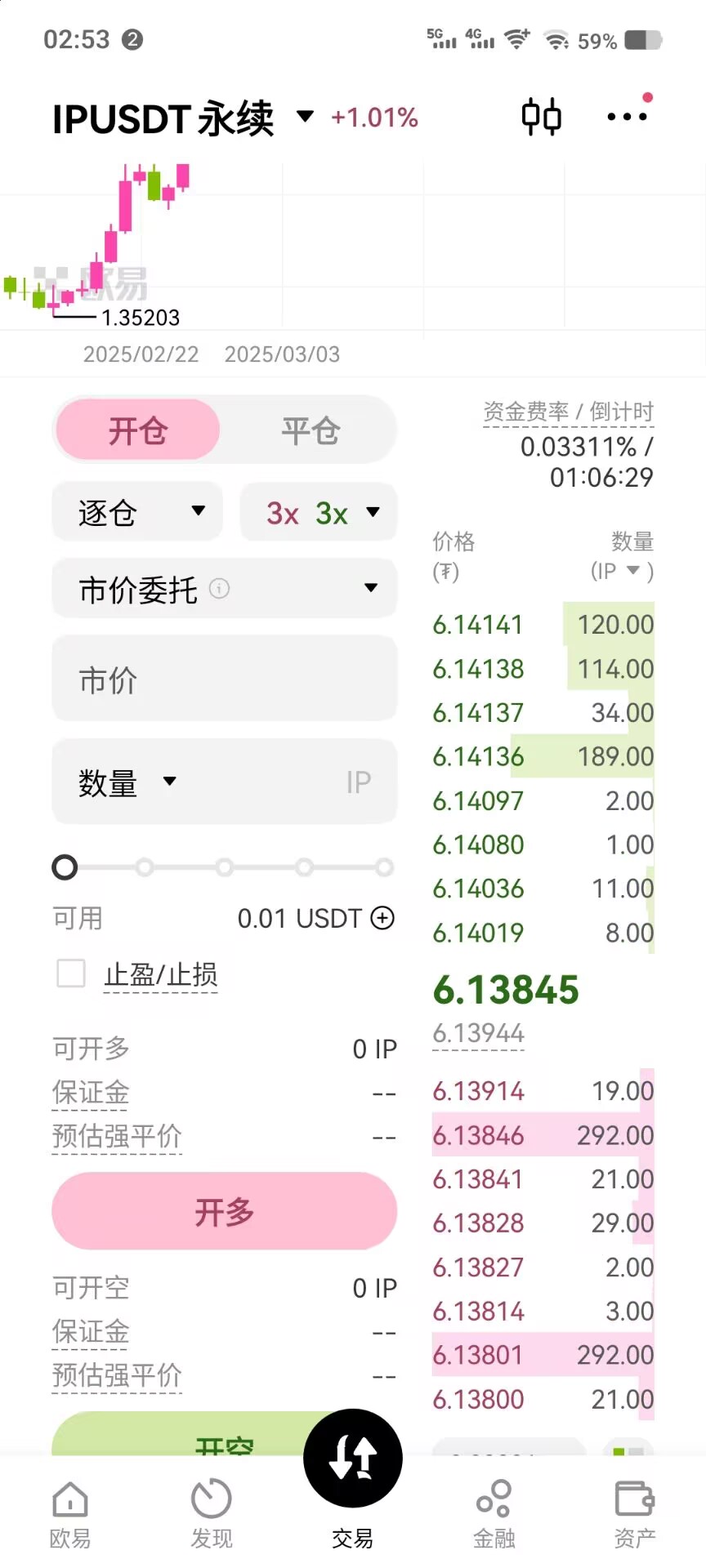Select ask price 6.14141 in the order book
The width and height of the screenshot is (706, 1568).
478,625
